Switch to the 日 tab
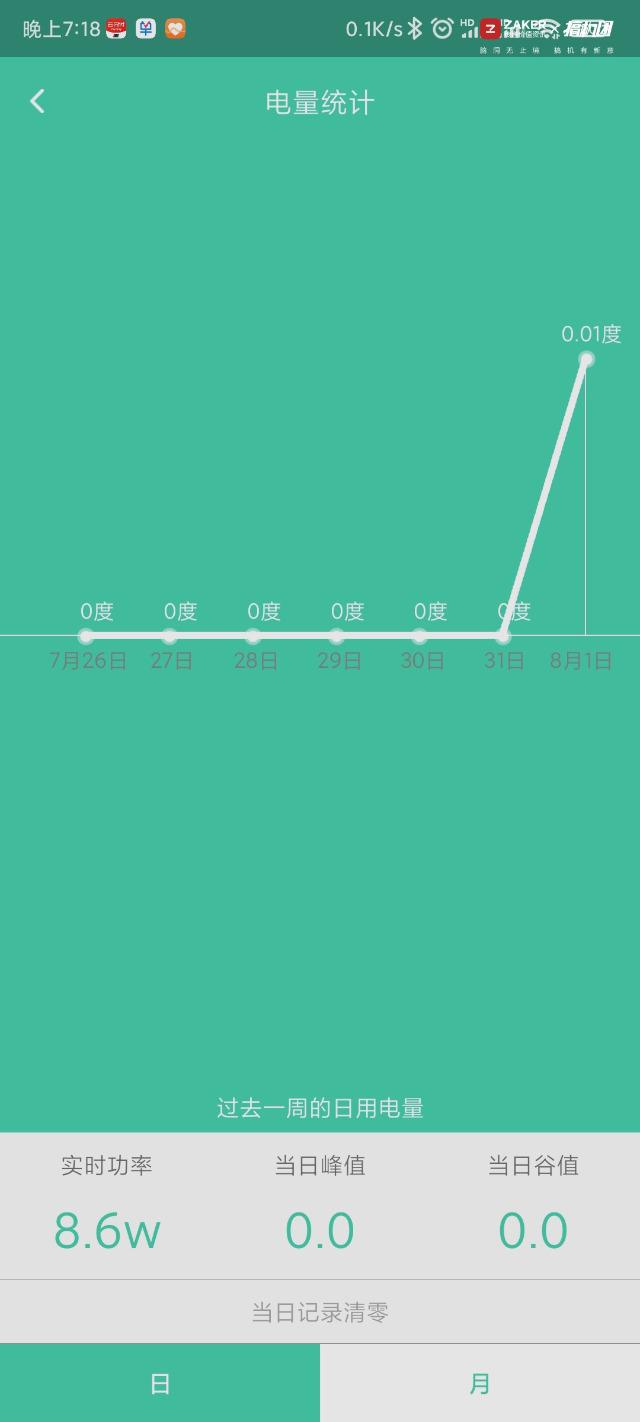This screenshot has width=640, height=1422. pyautogui.click(x=160, y=1383)
